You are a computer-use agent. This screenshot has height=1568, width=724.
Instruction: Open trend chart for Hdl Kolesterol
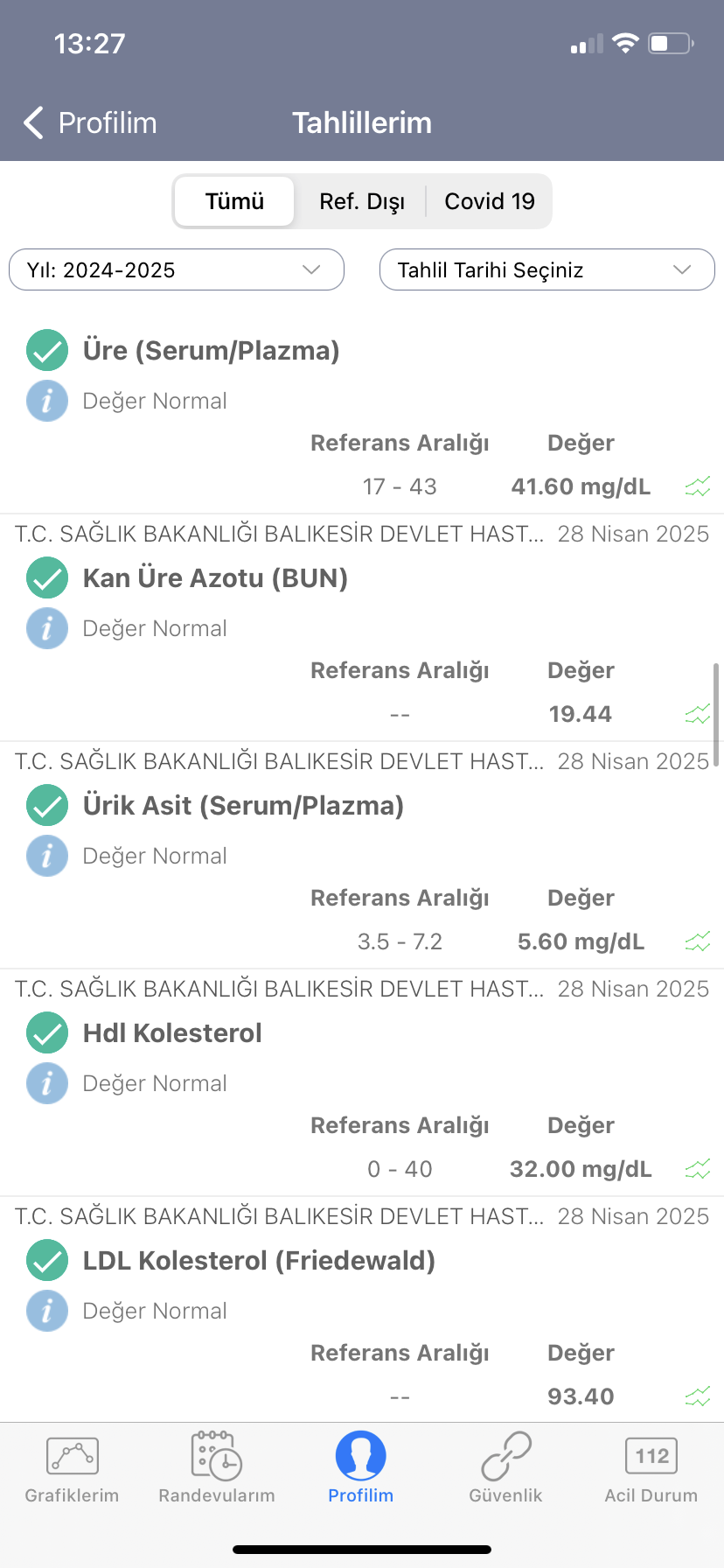pos(698,1169)
